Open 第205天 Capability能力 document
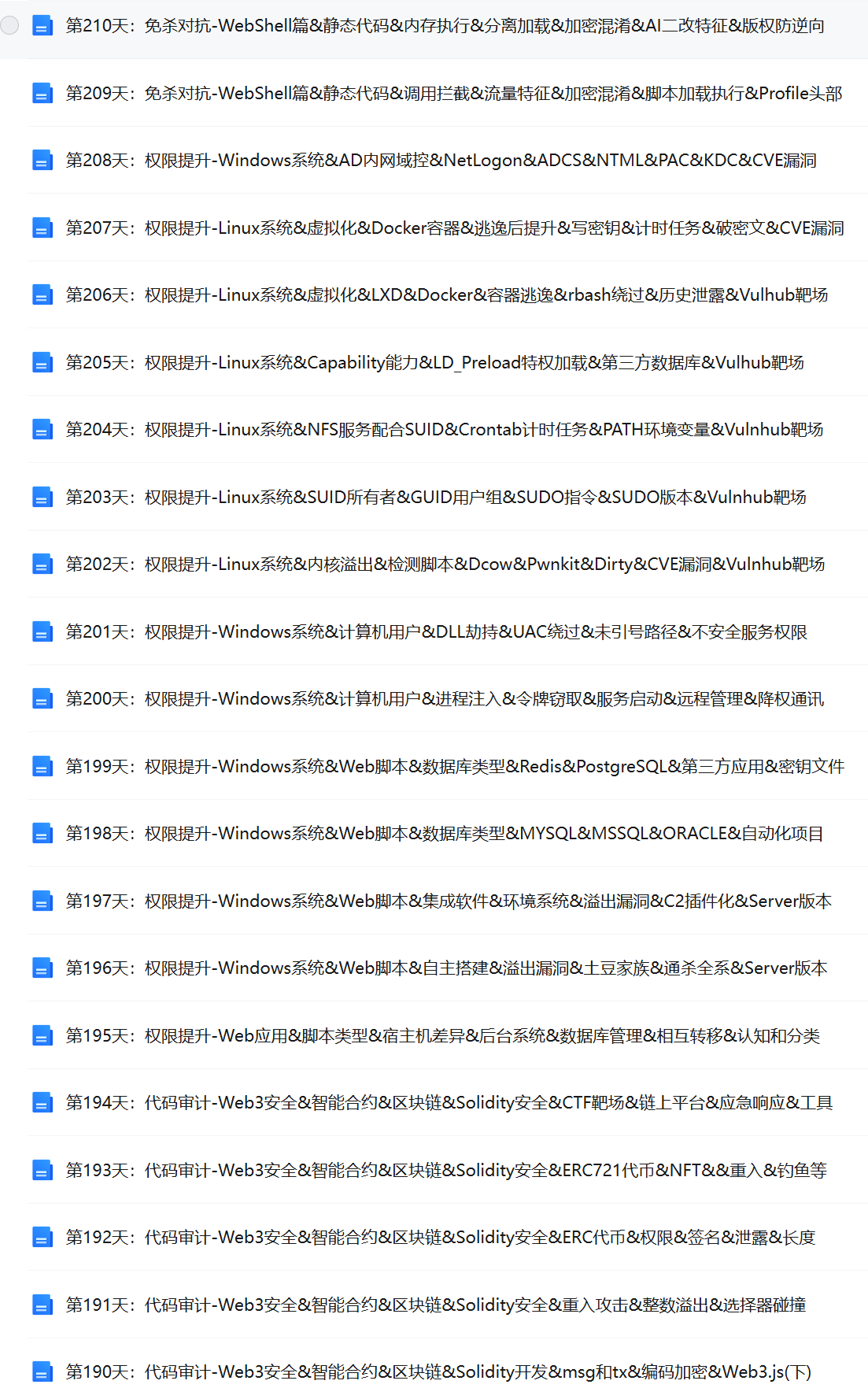868x1388 pixels. pyautogui.click(x=434, y=363)
